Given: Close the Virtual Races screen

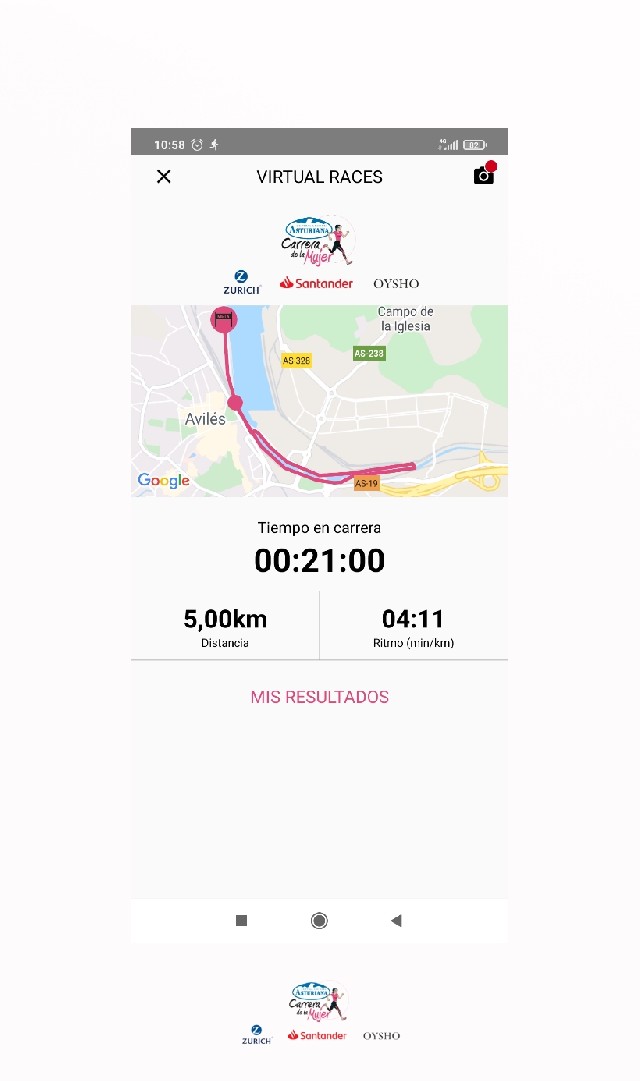Looking at the screenshot, I should click(x=164, y=177).
